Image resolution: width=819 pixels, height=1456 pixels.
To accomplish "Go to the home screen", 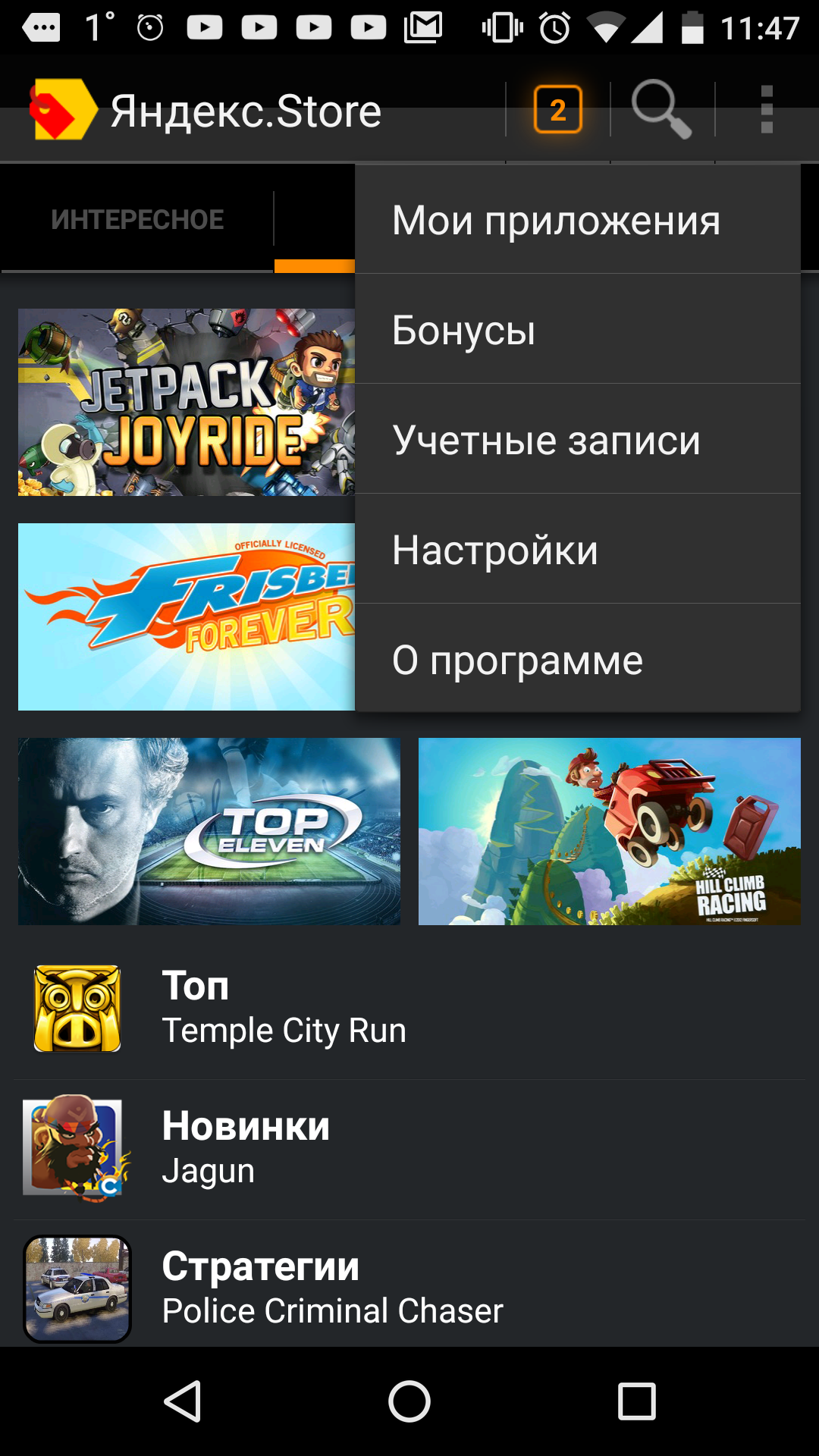I will 409,1401.
